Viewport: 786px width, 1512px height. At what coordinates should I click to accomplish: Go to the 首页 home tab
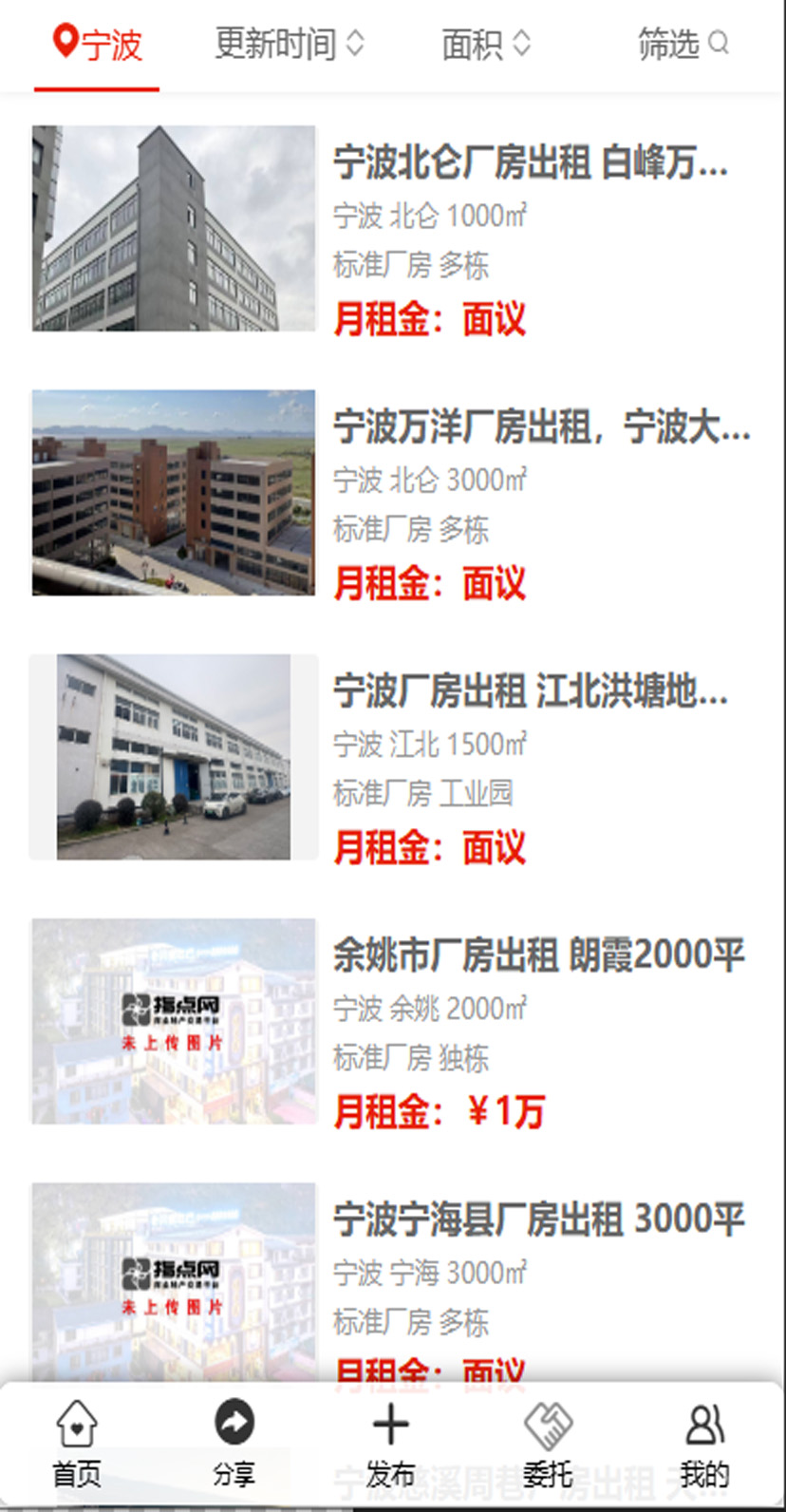tap(77, 1445)
